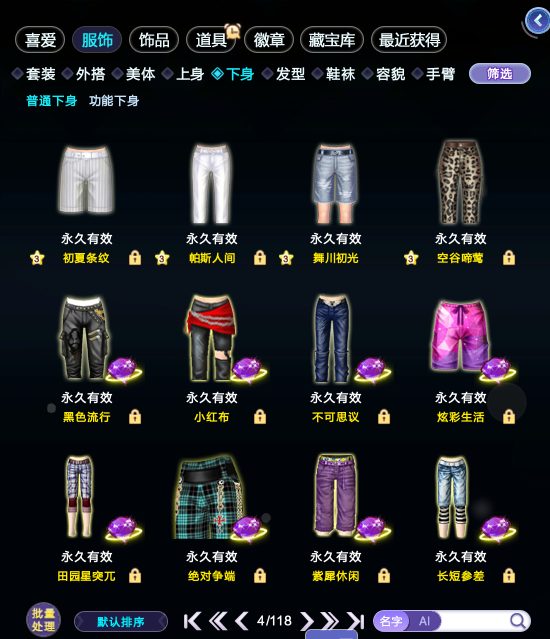The image size is (550, 639).
Task: Switch to 功能下身 sub-tab
Action: point(114,101)
